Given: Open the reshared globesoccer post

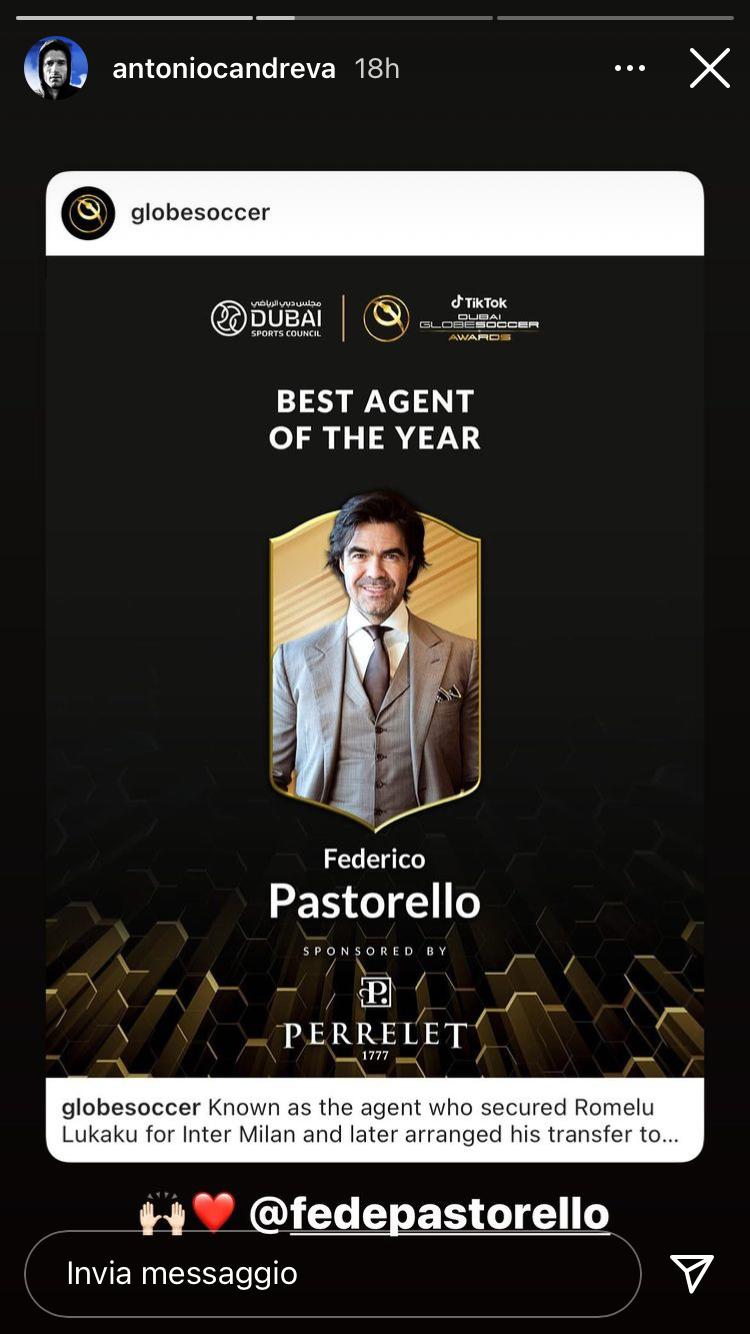Looking at the screenshot, I should point(375,665).
